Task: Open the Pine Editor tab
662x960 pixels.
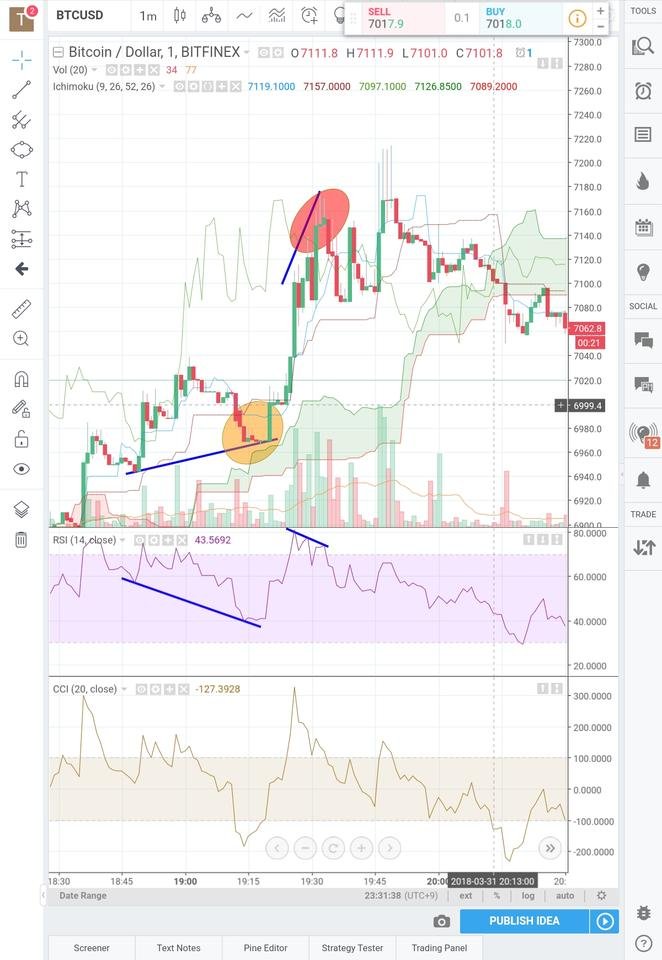Action: (x=265, y=947)
